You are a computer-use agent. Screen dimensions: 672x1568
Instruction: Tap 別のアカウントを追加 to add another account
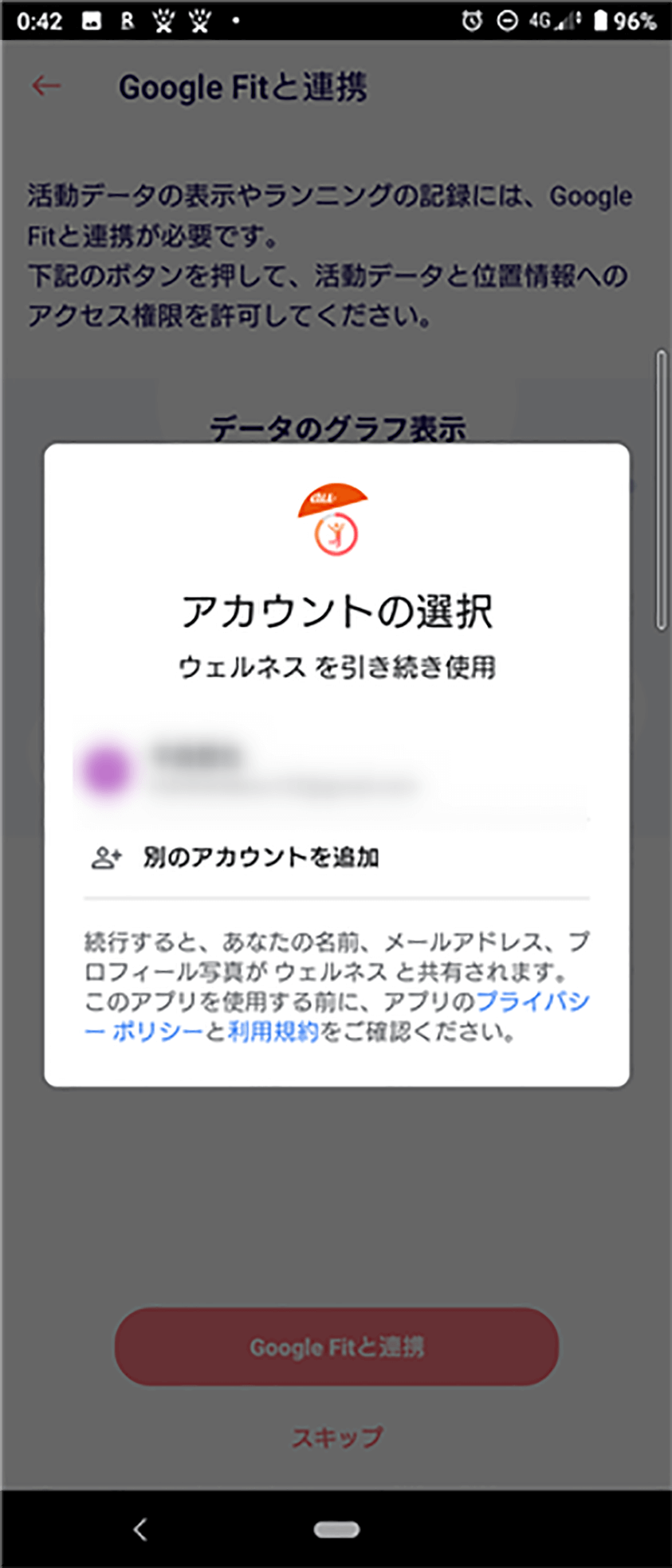pyautogui.click(x=260, y=858)
